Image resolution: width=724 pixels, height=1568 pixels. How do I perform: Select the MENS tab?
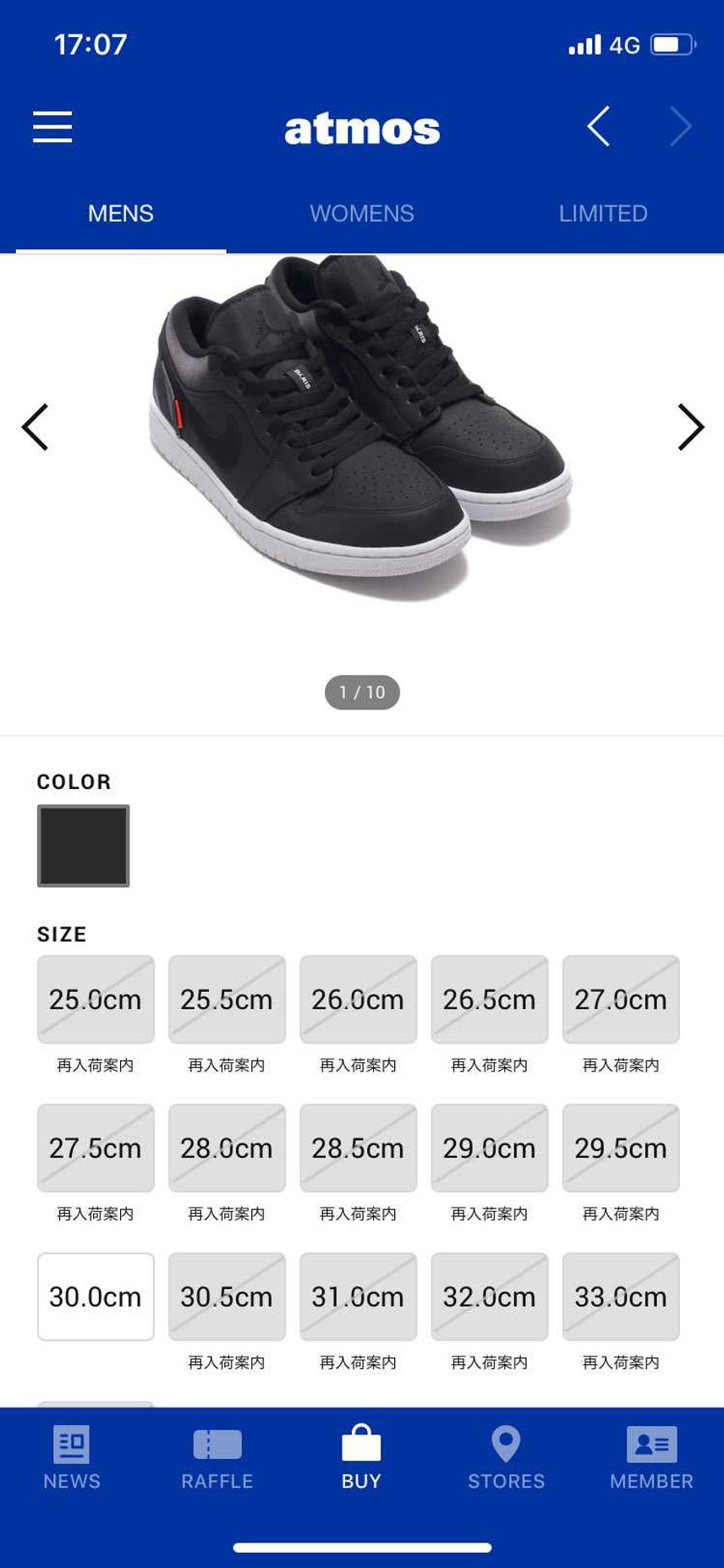121,213
